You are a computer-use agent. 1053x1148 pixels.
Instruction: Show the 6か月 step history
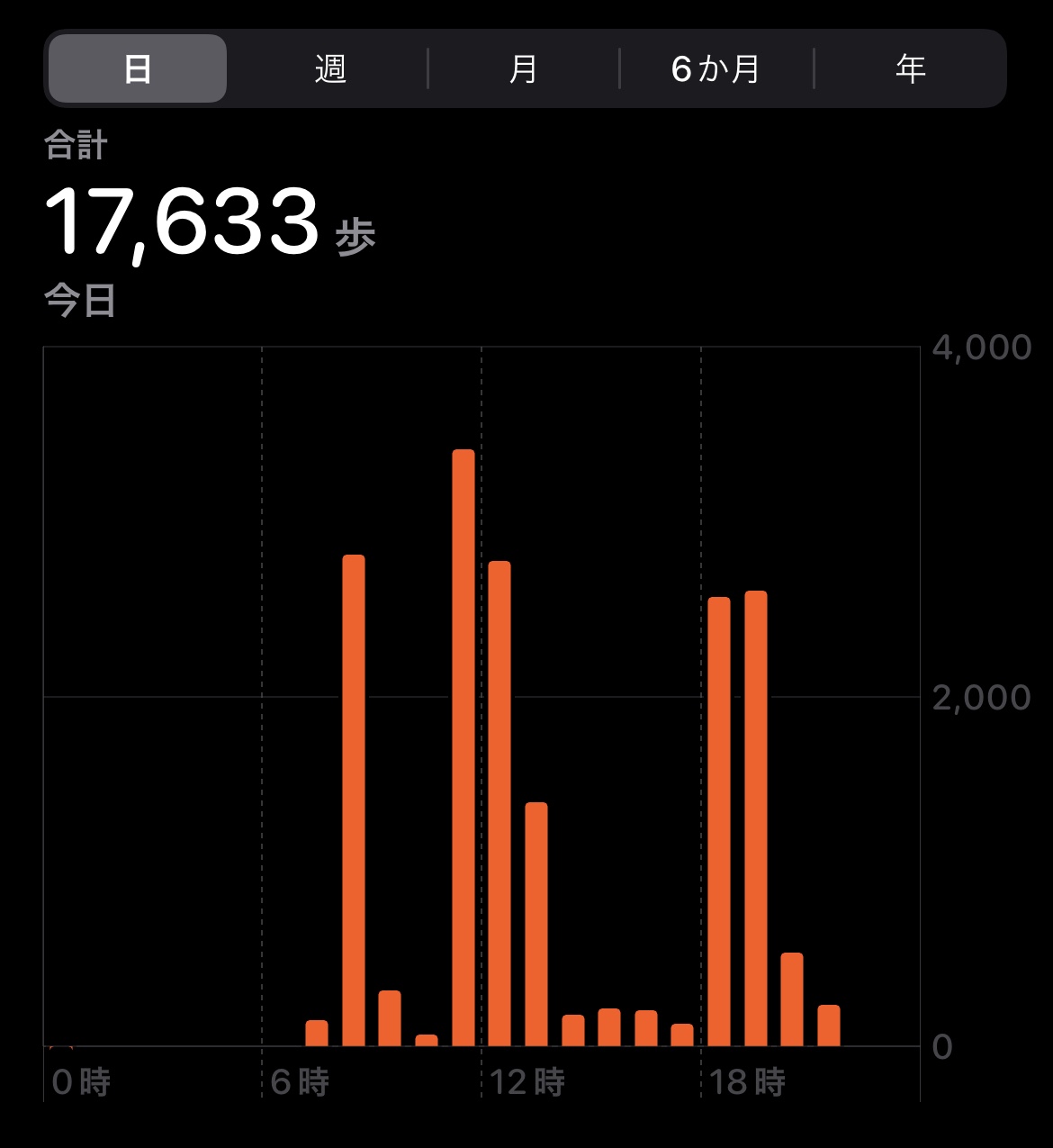[x=716, y=68]
